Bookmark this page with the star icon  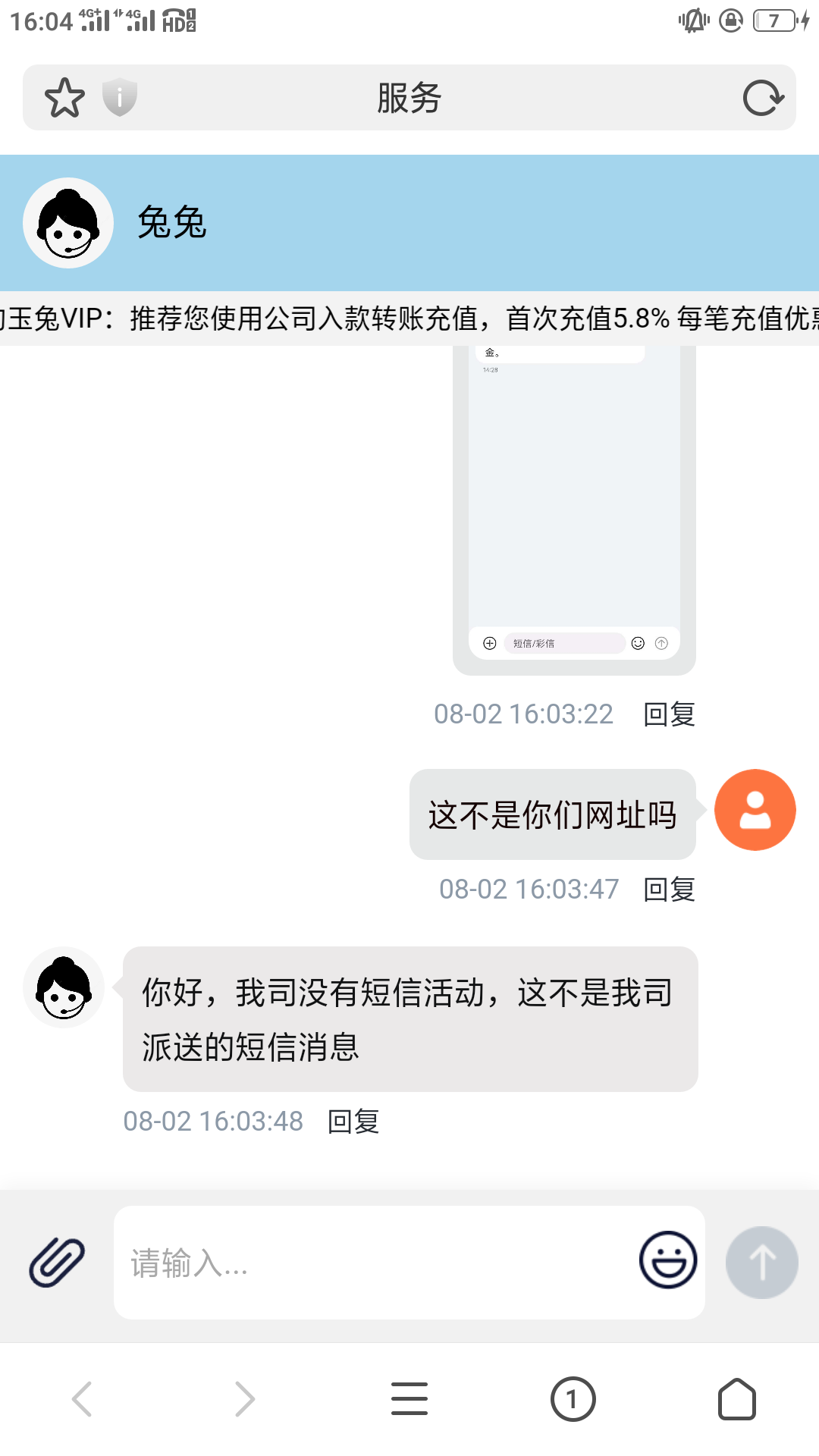click(64, 98)
